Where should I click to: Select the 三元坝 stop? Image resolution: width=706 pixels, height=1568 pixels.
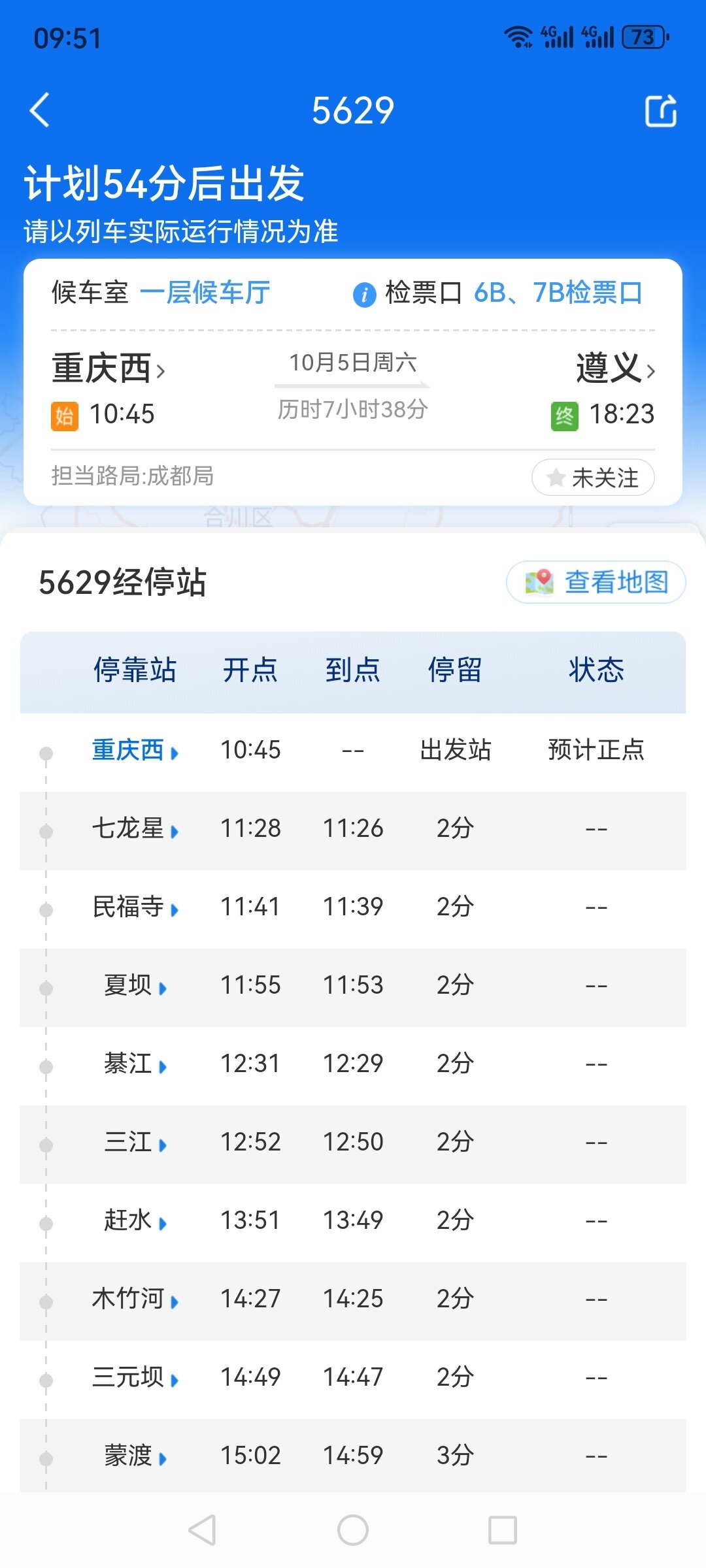pos(135,1378)
